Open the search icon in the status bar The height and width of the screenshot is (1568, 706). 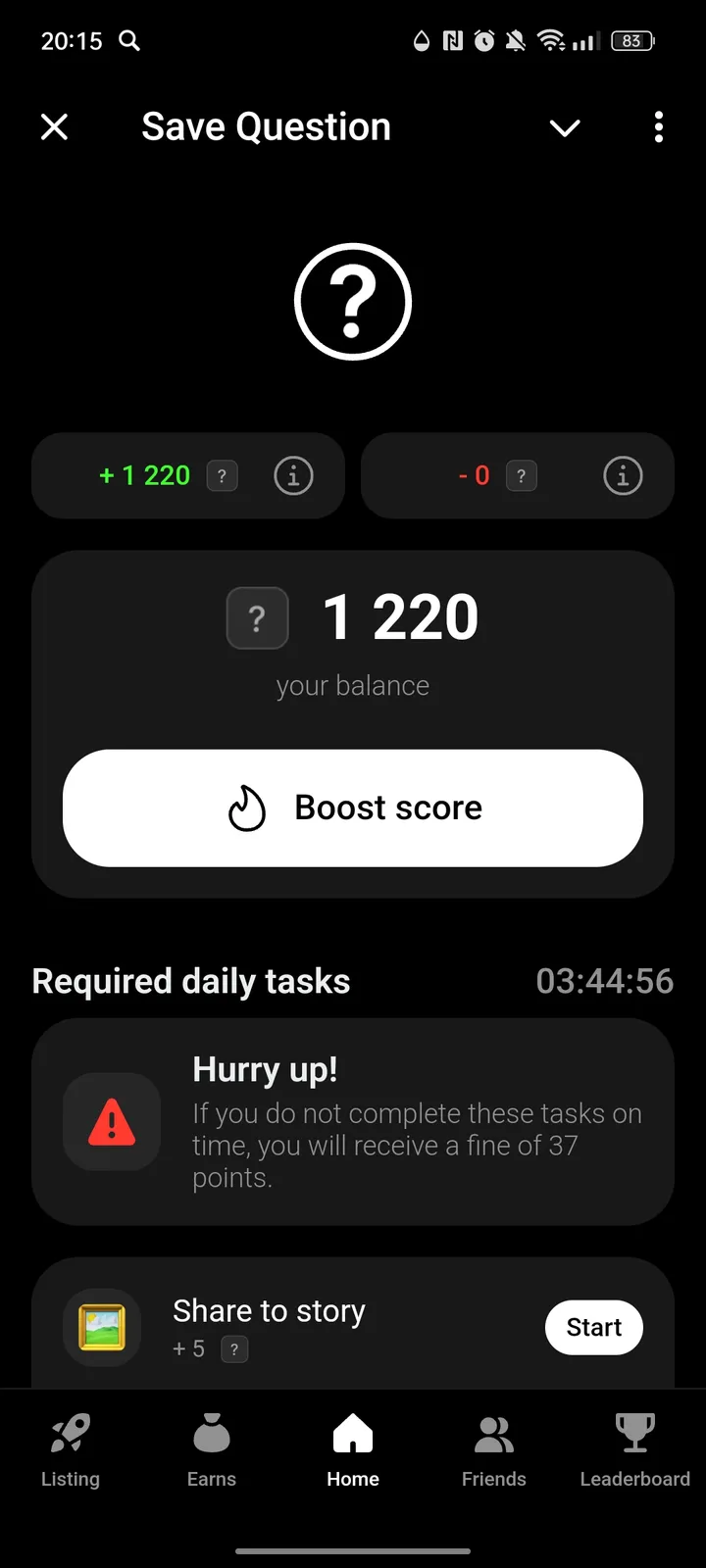[128, 41]
